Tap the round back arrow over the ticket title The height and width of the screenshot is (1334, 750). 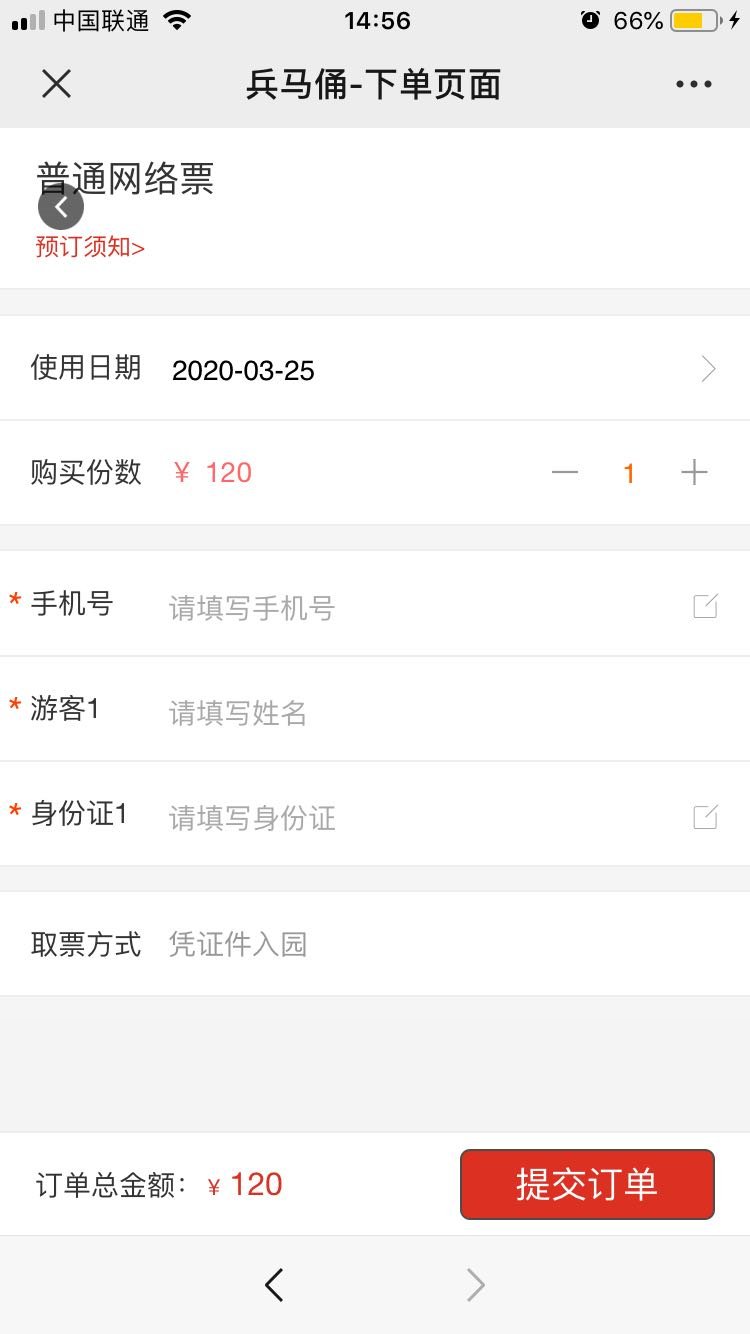coord(61,207)
